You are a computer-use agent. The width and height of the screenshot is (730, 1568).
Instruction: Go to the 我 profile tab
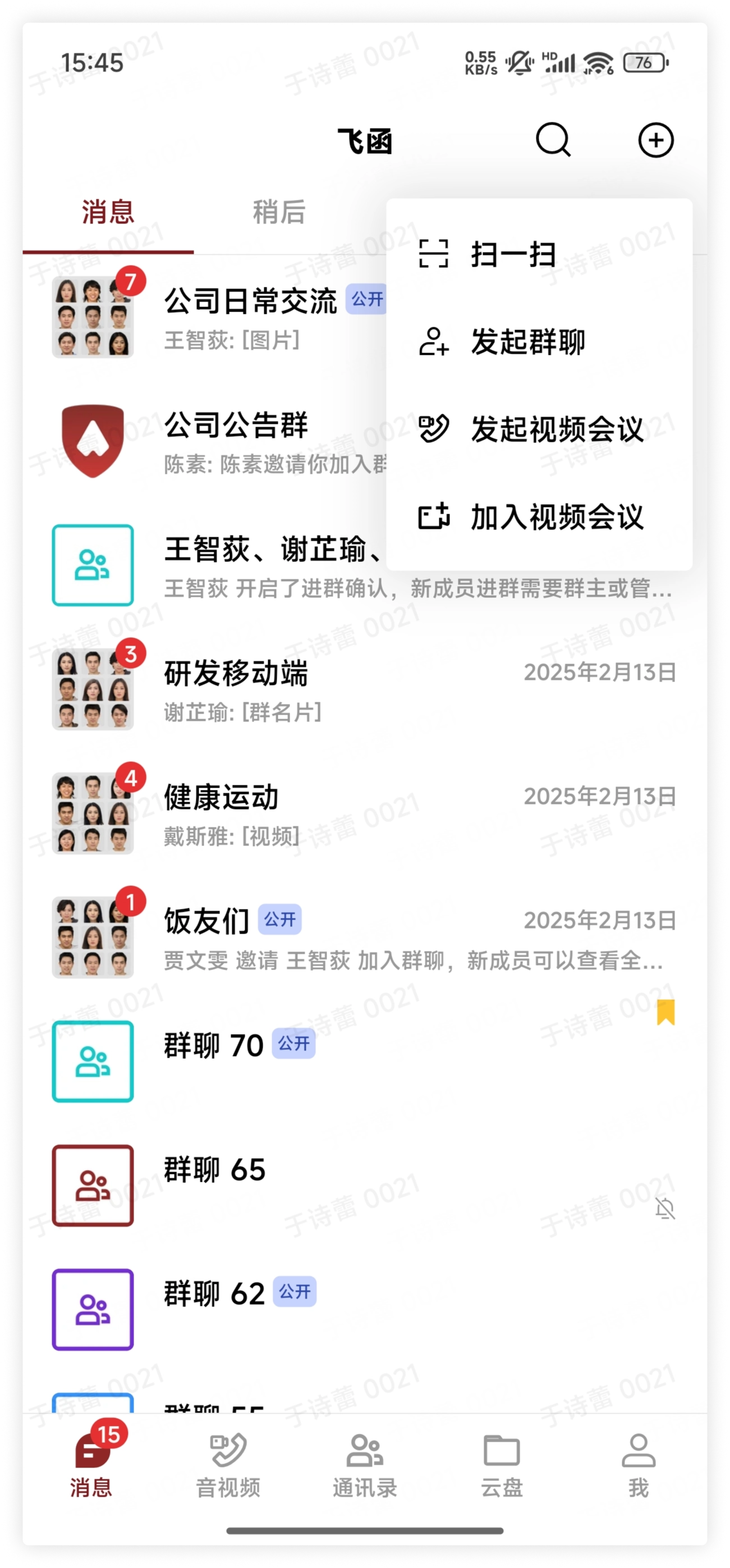point(638,1464)
